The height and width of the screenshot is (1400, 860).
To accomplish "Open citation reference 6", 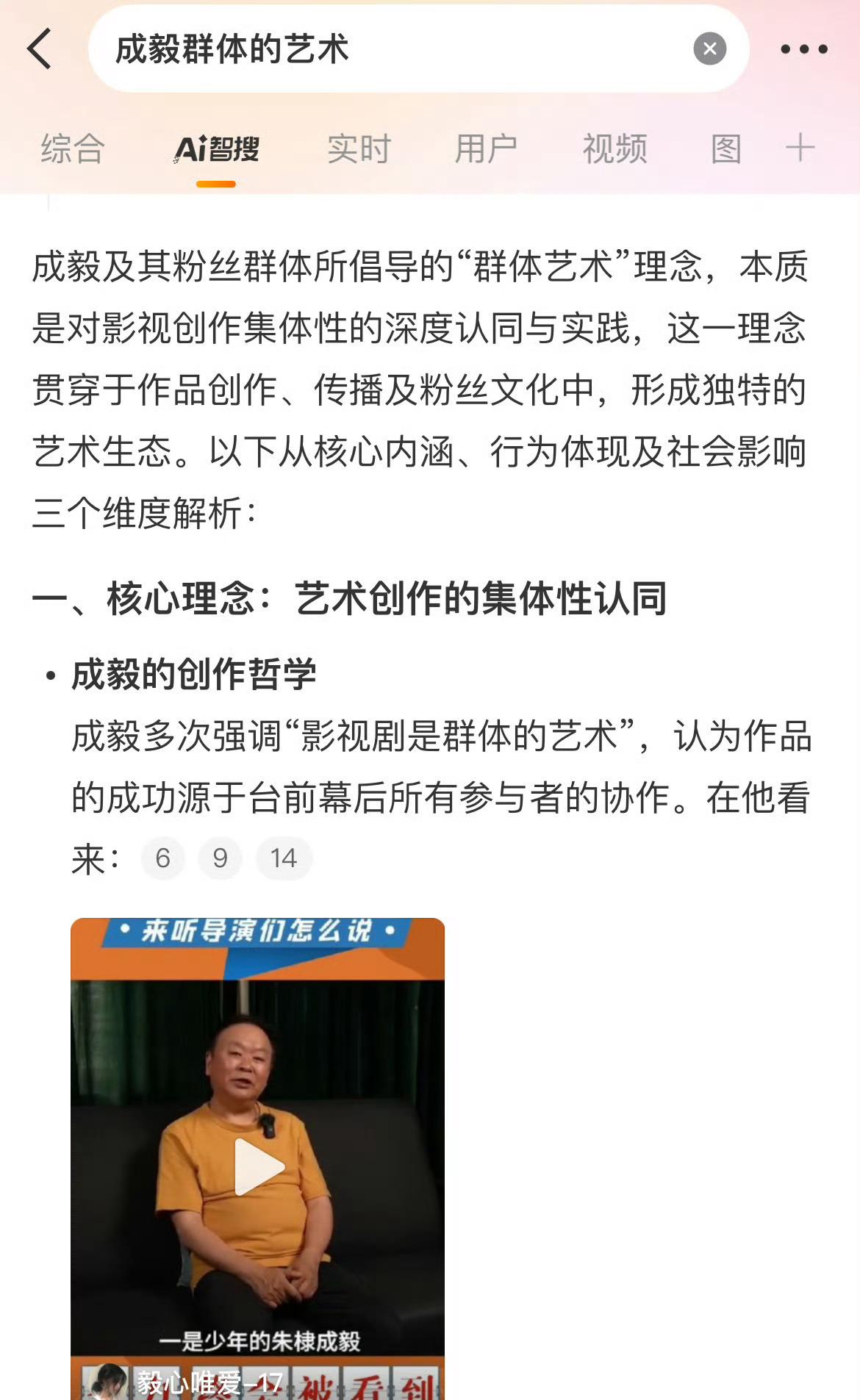I will point(163,858).
